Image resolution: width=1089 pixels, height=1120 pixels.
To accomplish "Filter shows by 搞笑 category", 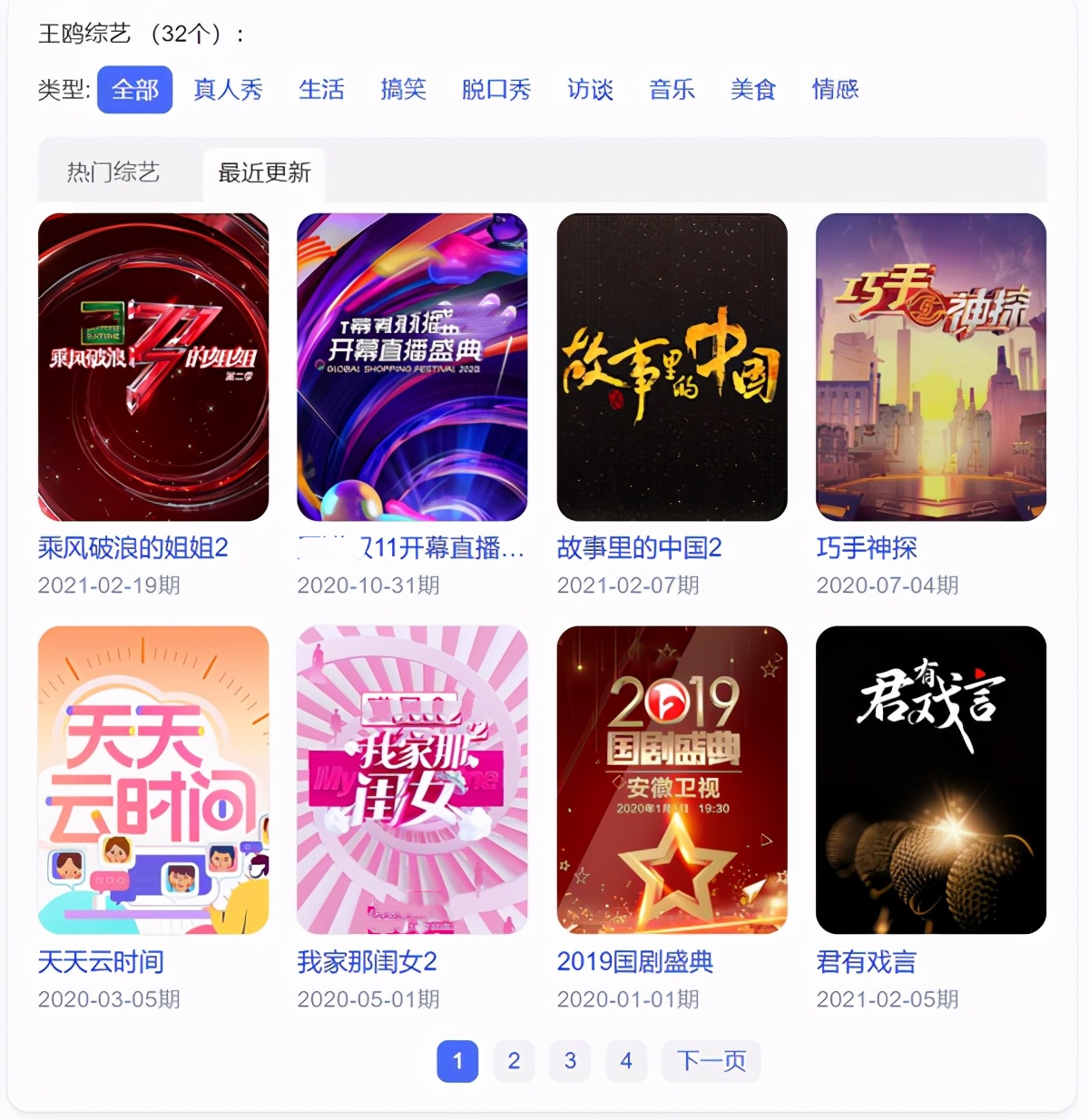I will point(403,90).
